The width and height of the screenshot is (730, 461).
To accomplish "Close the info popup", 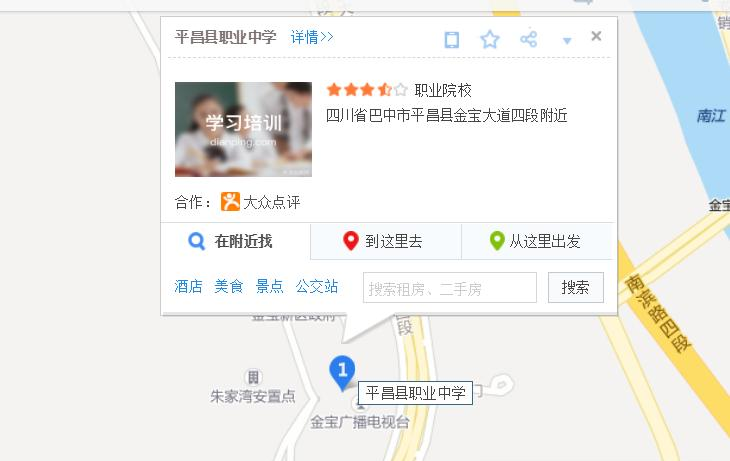I will [596, 36].
